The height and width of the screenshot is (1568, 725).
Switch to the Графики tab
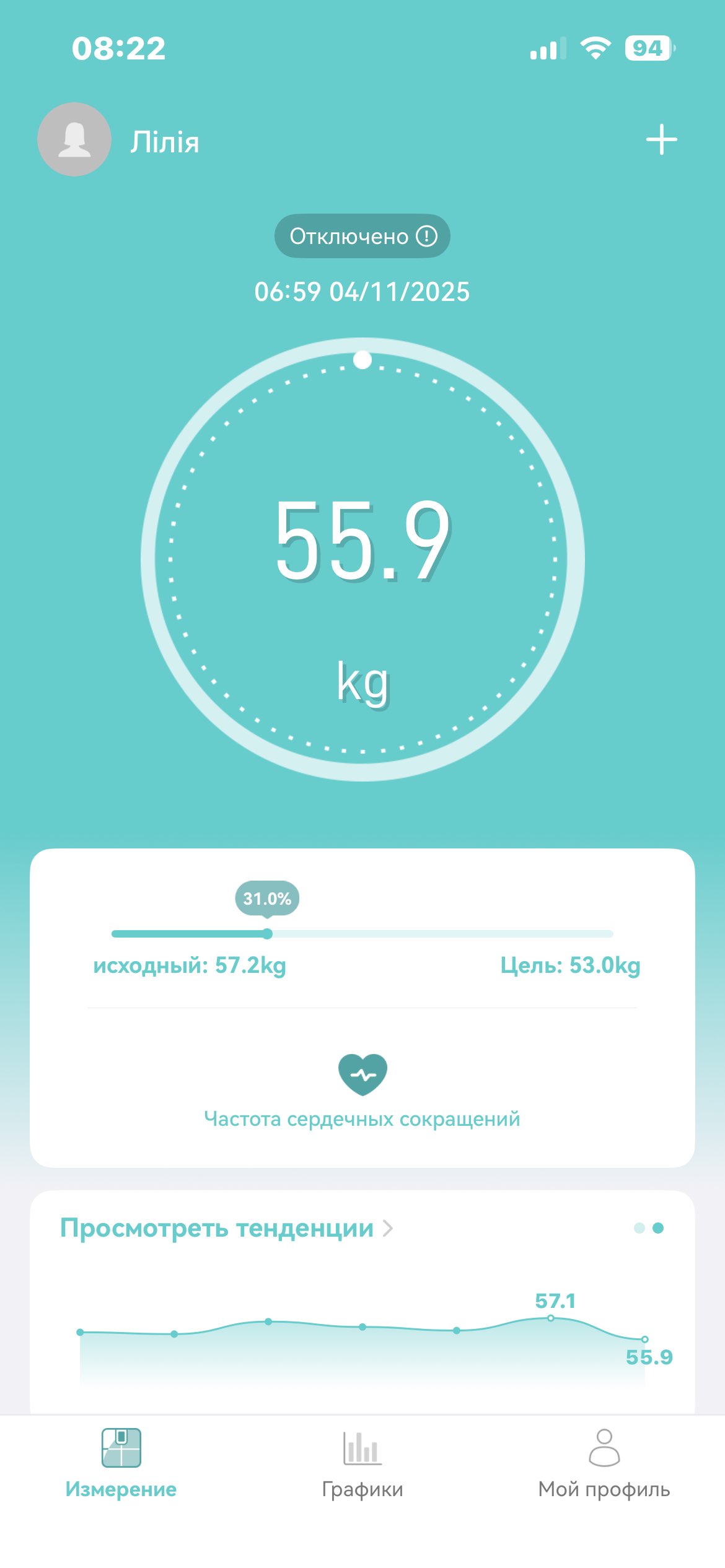click(362, 1463)
